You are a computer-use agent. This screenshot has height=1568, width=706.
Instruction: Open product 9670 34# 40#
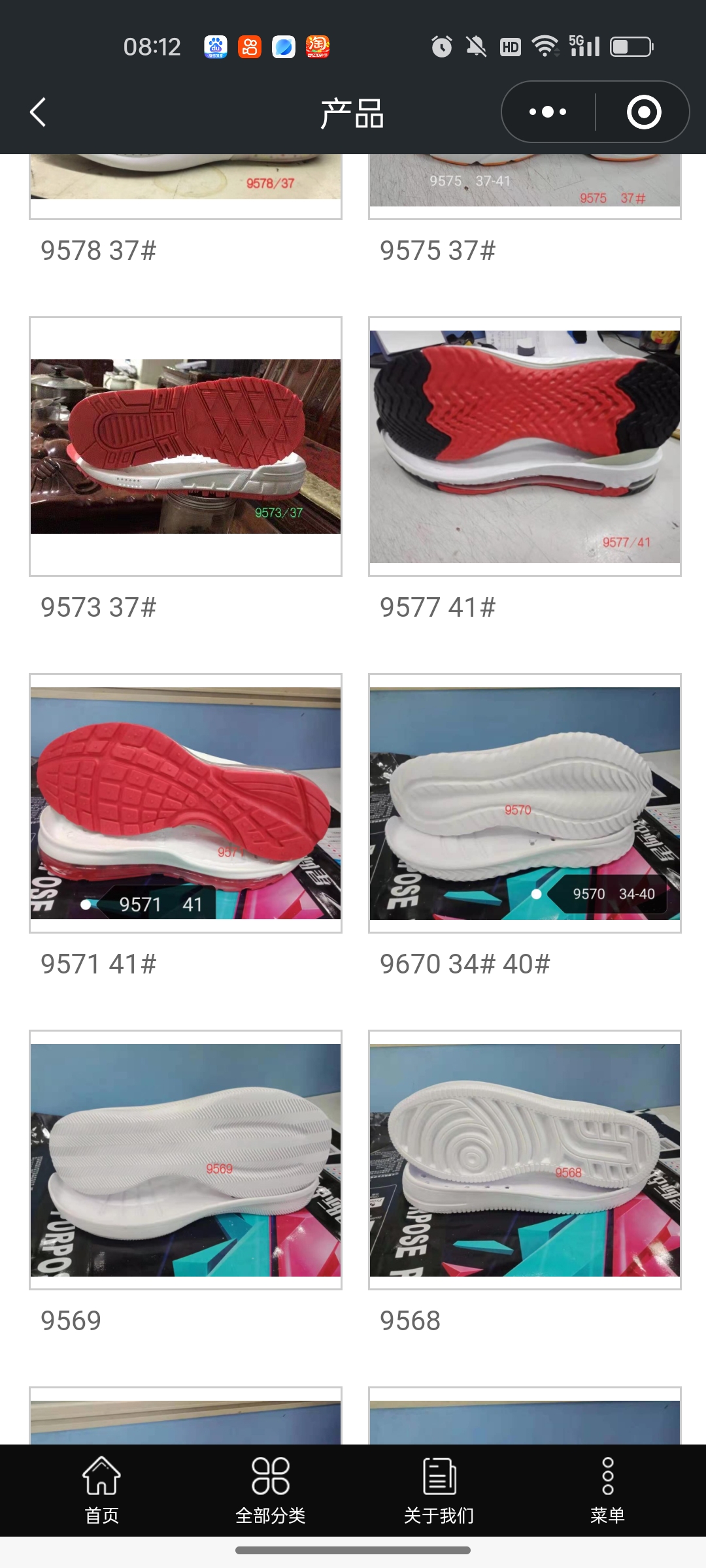(524, 803)
